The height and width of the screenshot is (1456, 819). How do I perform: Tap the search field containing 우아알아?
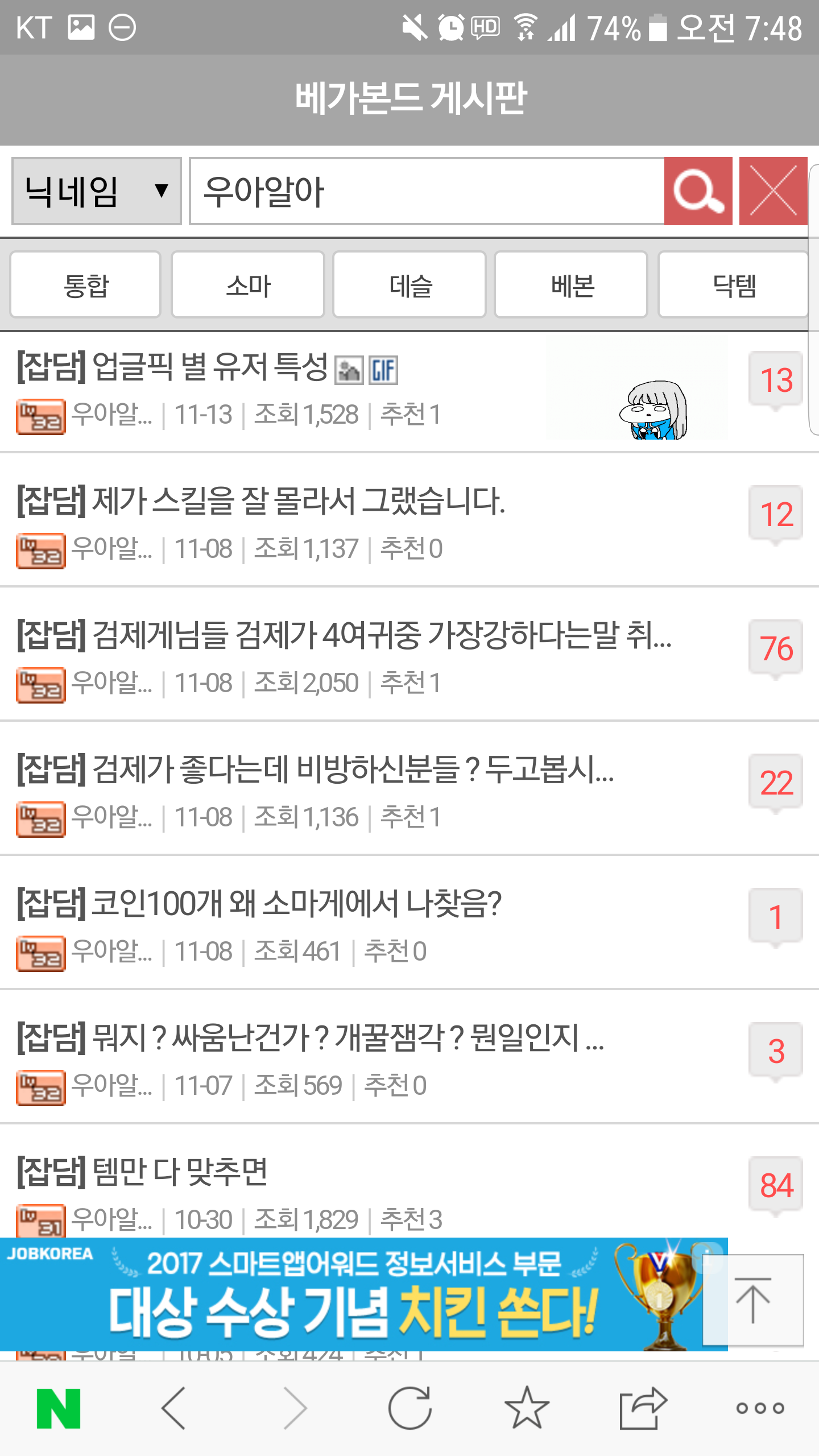(x=427, y=191)
